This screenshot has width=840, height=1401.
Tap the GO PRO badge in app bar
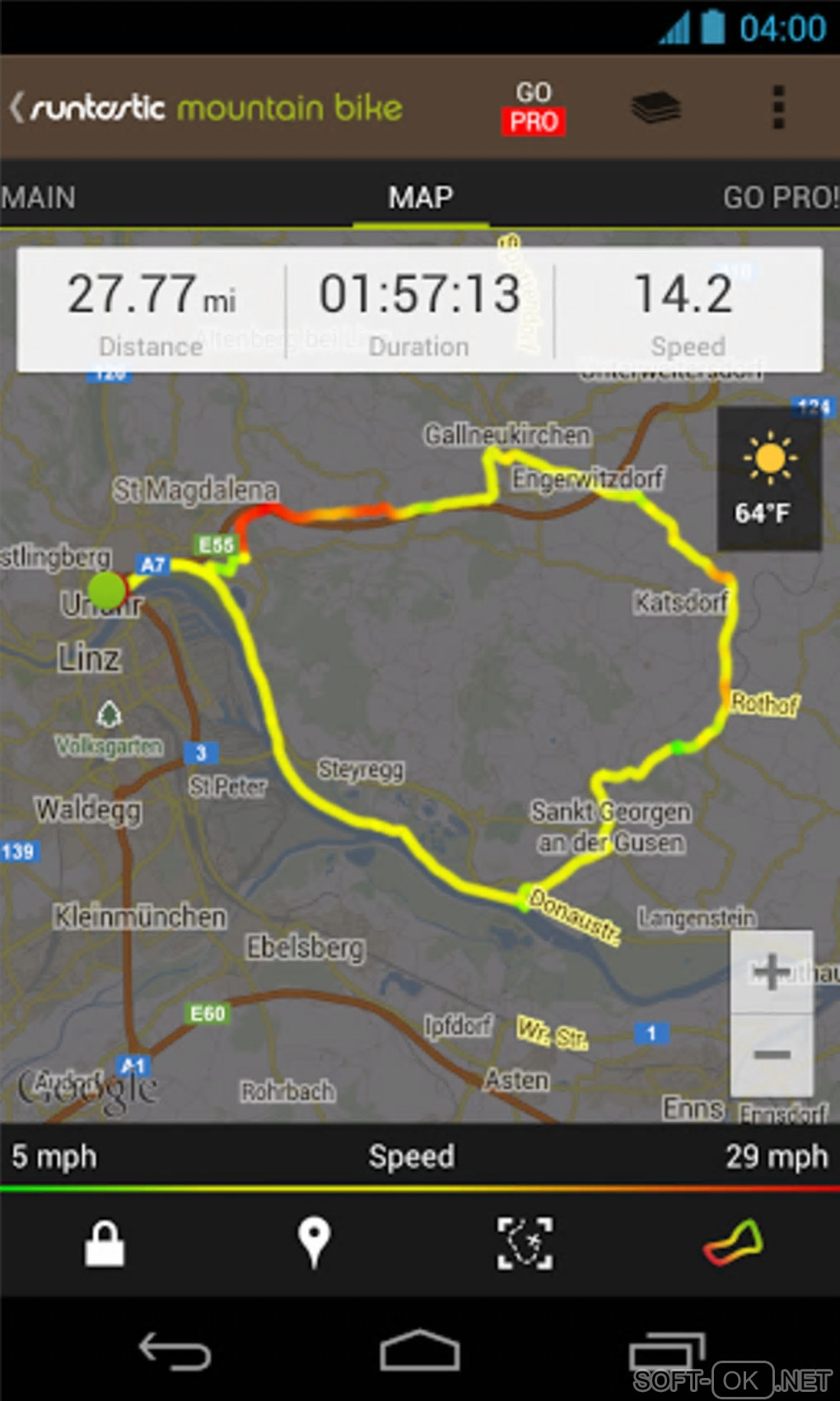pyautogui.click(x=533, y=108)
